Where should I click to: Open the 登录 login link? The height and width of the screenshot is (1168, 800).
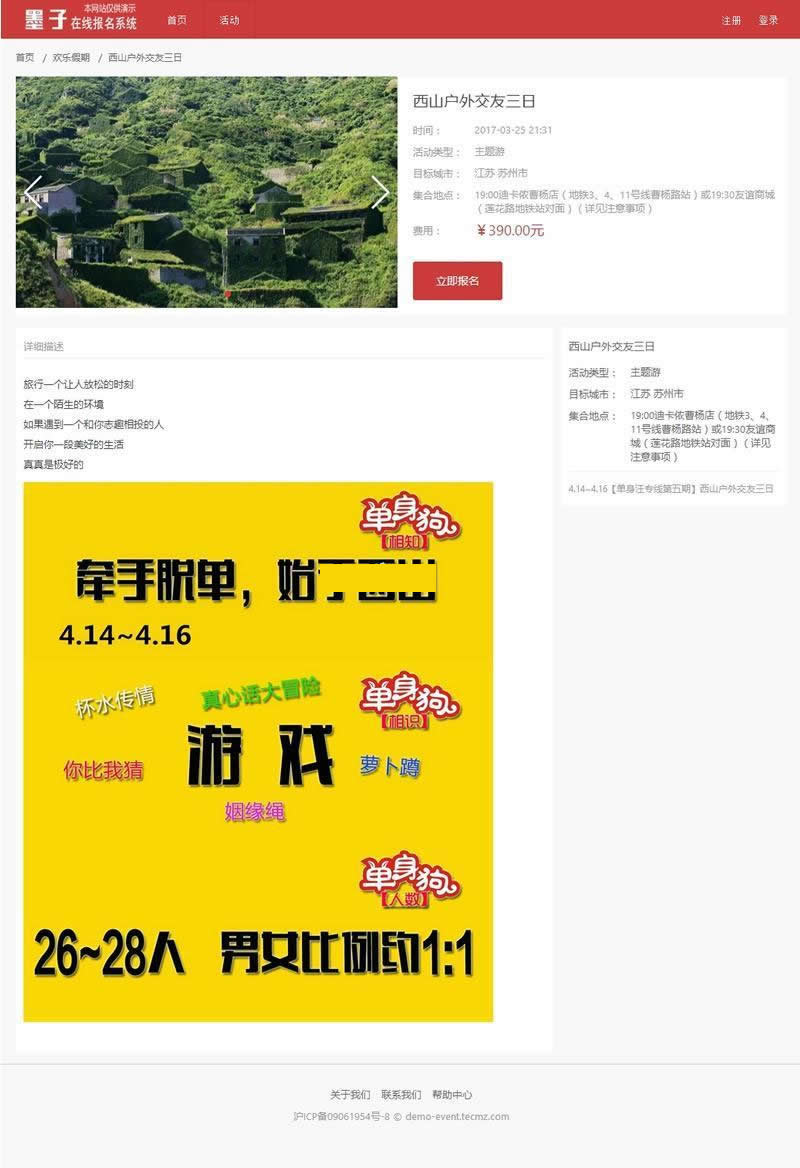click(768, 20)
